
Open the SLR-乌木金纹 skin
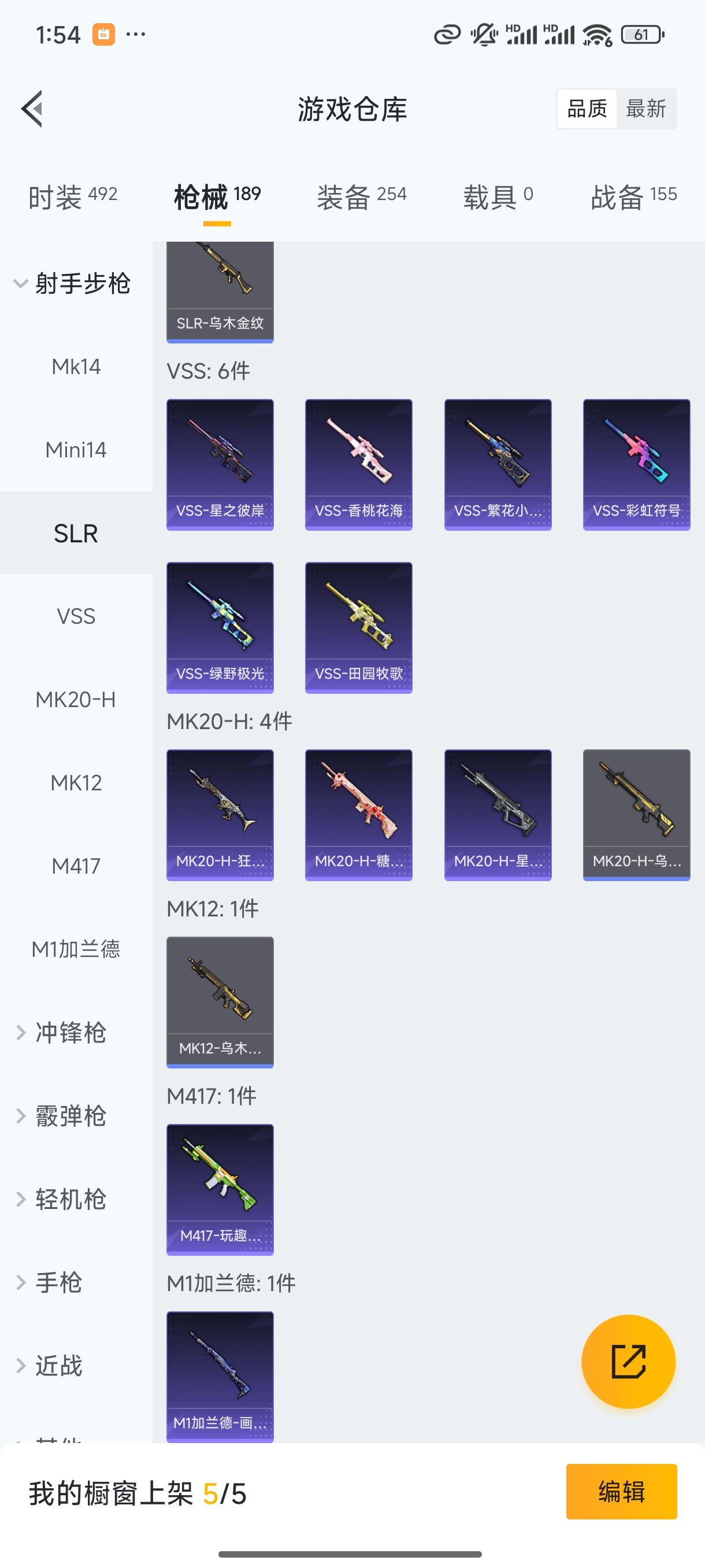pos(220,292)
